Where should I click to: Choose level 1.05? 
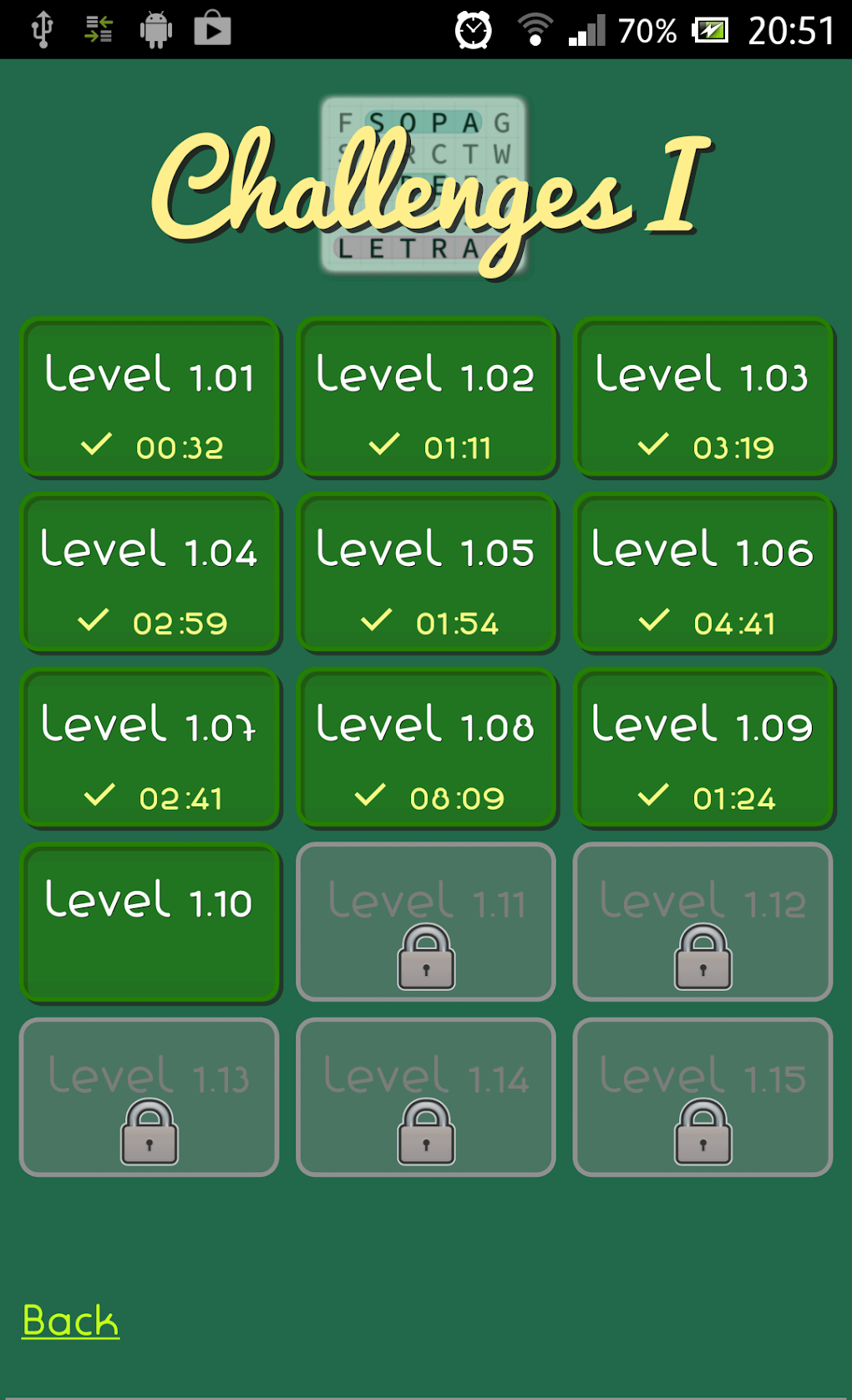(x=426, y=573)
